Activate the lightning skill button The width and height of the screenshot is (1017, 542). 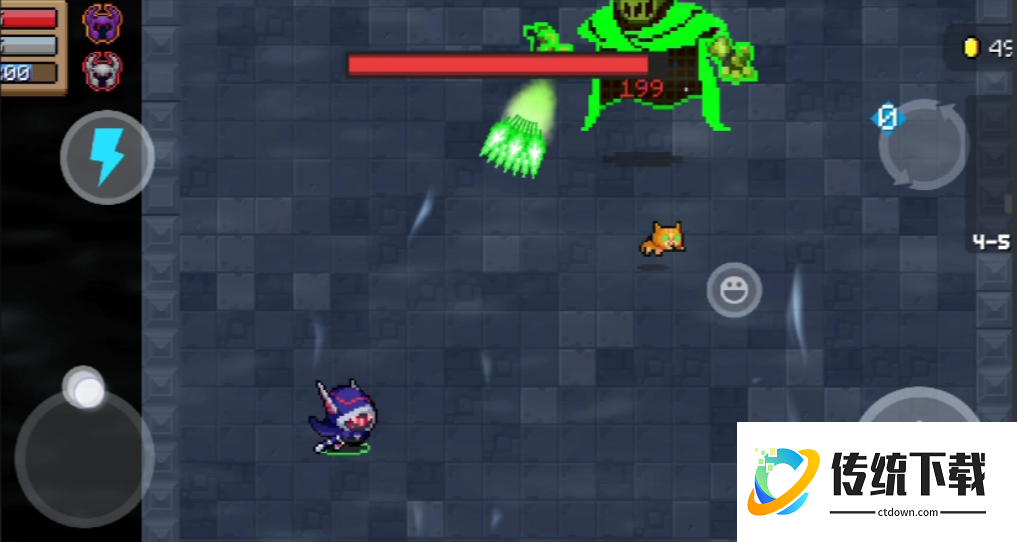[106, 157]
